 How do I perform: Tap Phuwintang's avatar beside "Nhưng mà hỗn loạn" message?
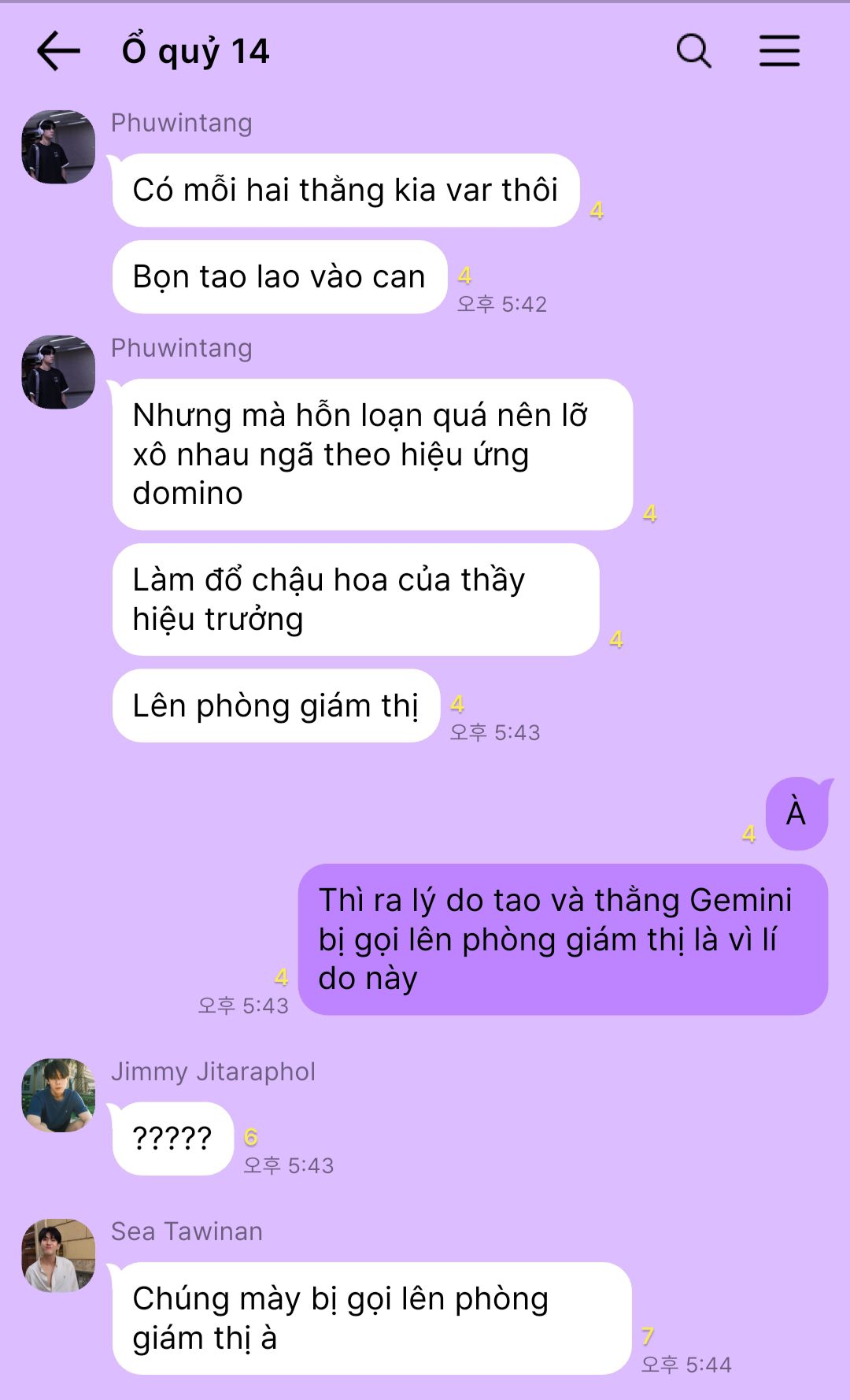coord(58,372)
